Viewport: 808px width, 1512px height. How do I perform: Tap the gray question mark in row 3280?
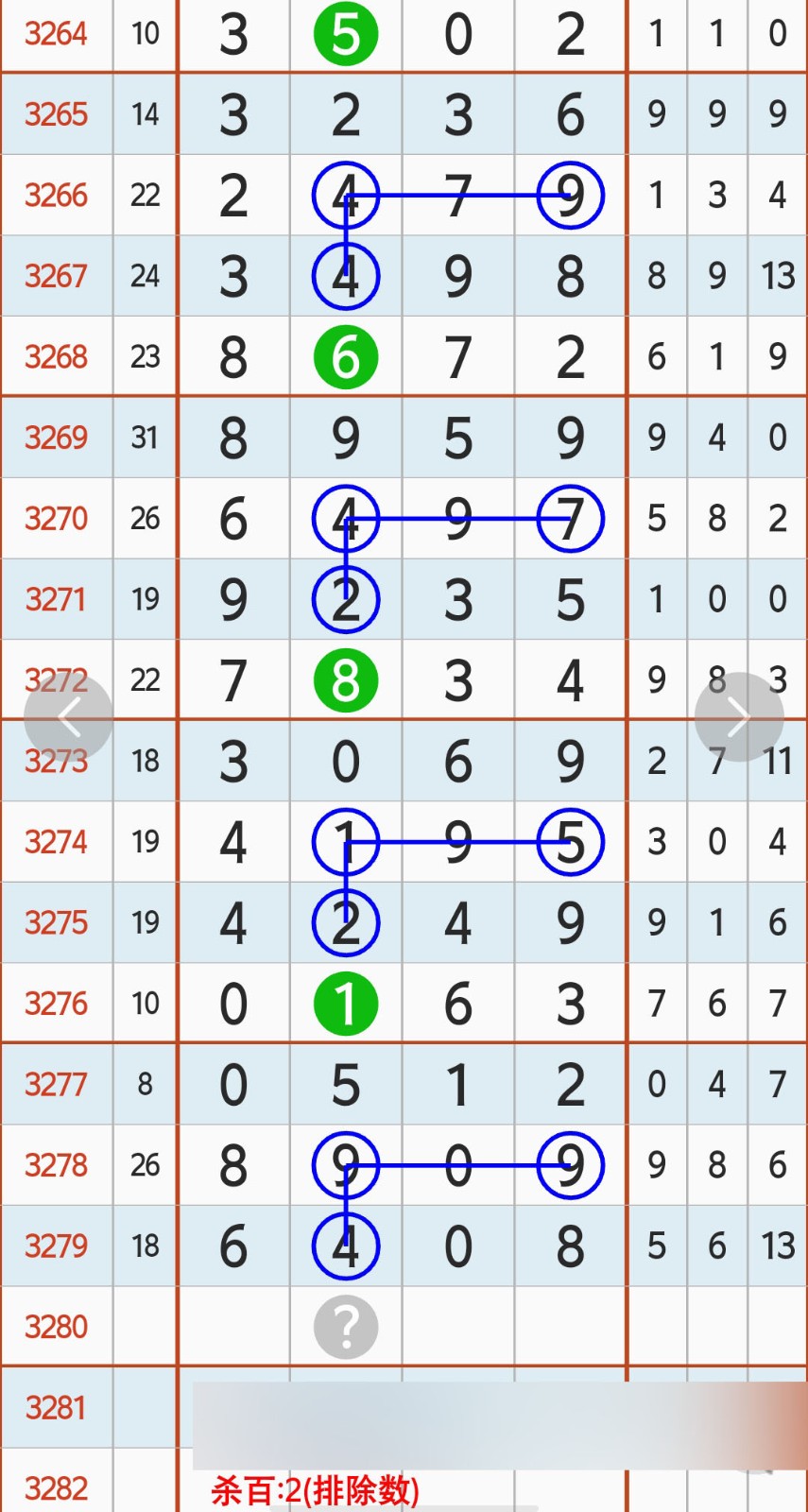pos(345,1327)
